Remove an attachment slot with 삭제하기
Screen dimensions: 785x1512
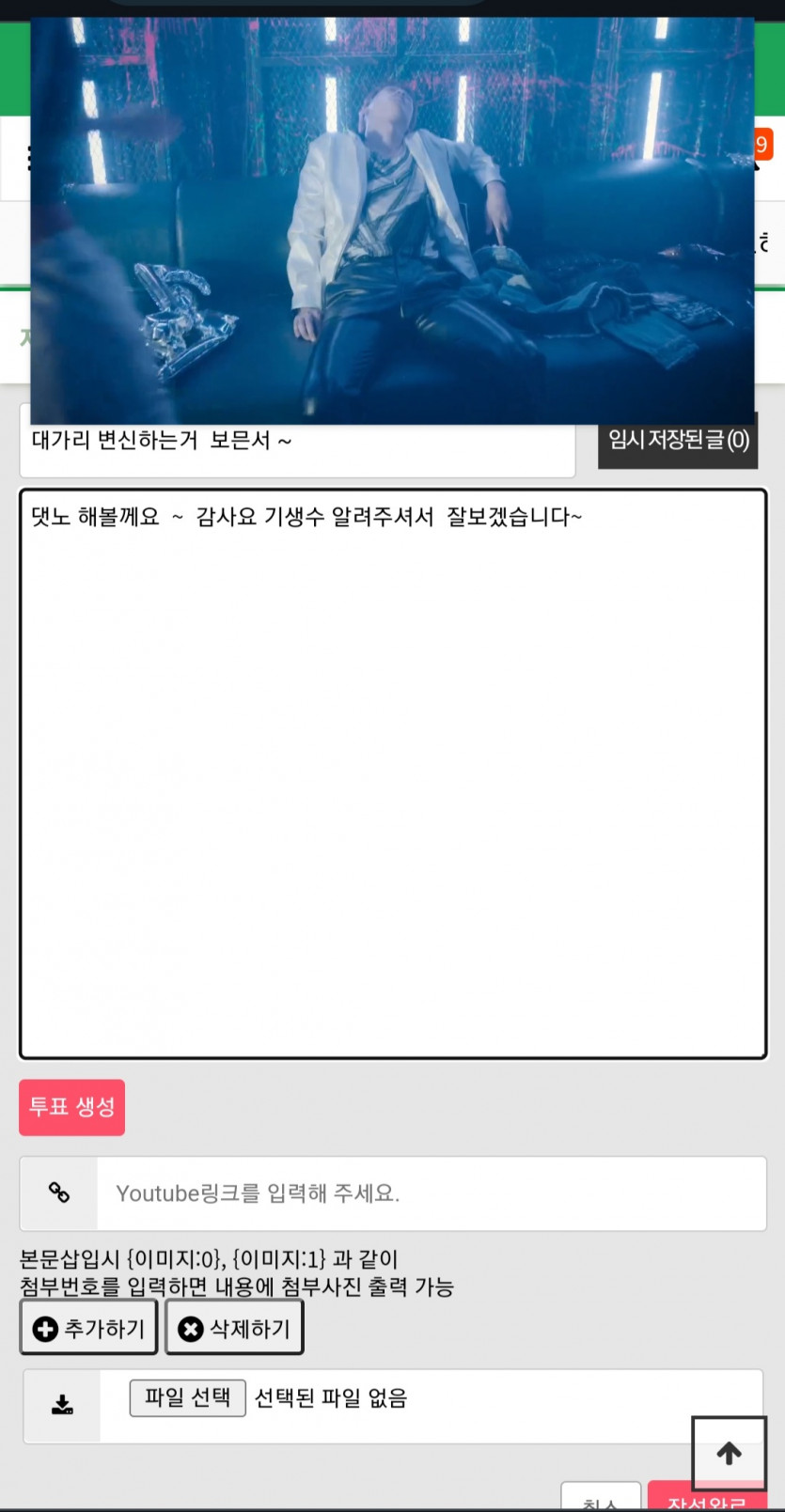coord(234,1327)
